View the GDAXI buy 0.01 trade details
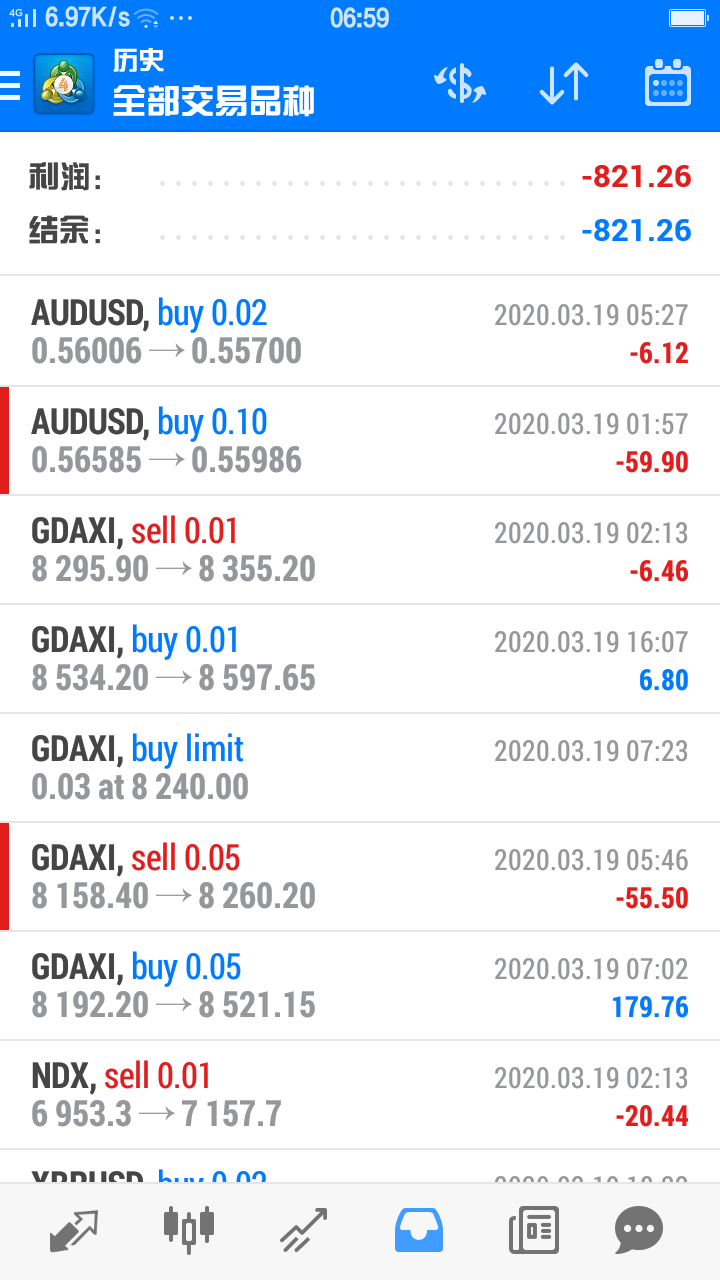This screenshot has height=1280, width=720. (x=360, y=659)
